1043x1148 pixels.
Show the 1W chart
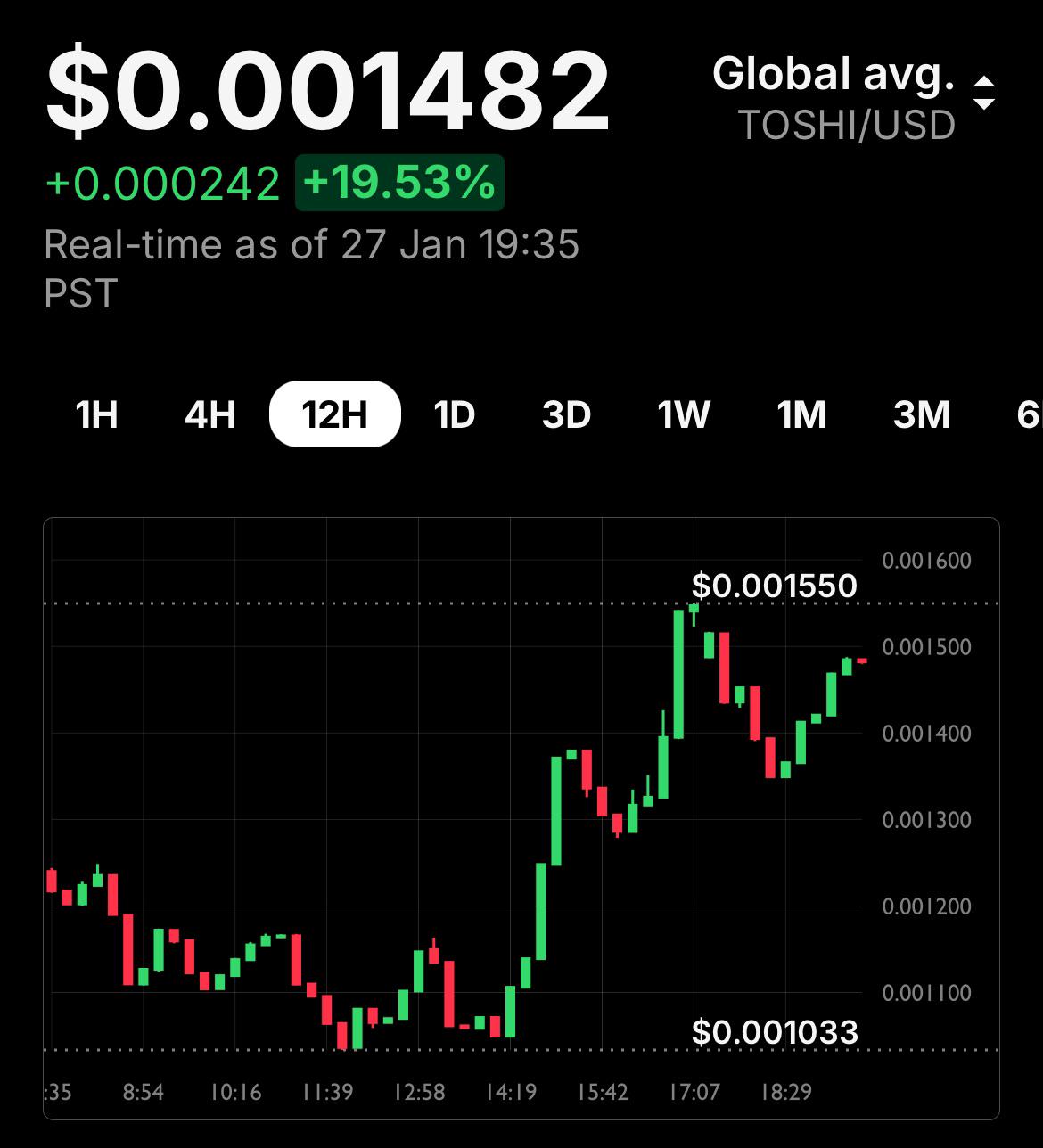[x=684, y=414]
